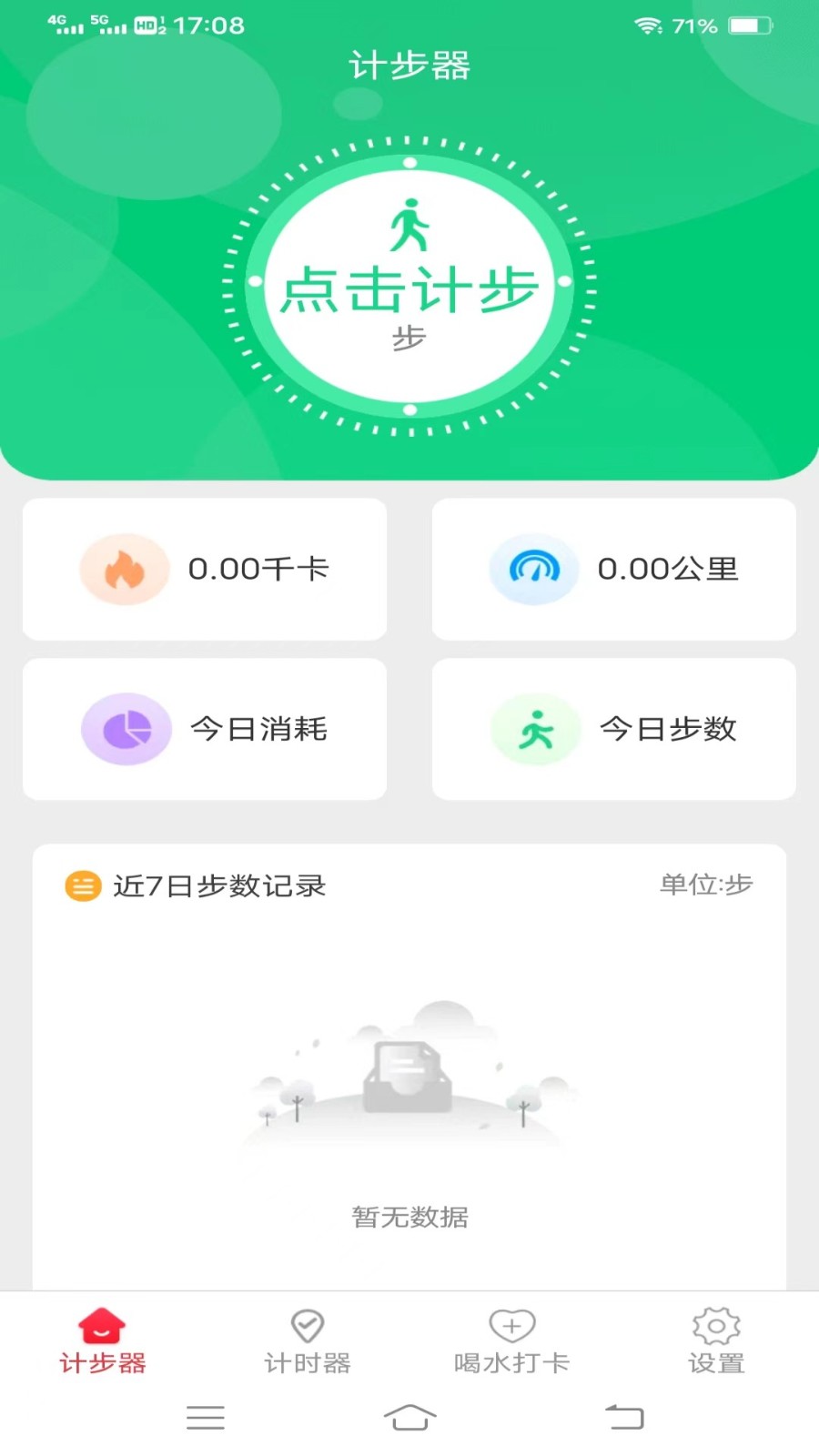Click the 0.00公里 distance card
The height and width of the screenshot is (1456, 819).
pos(613,569)
